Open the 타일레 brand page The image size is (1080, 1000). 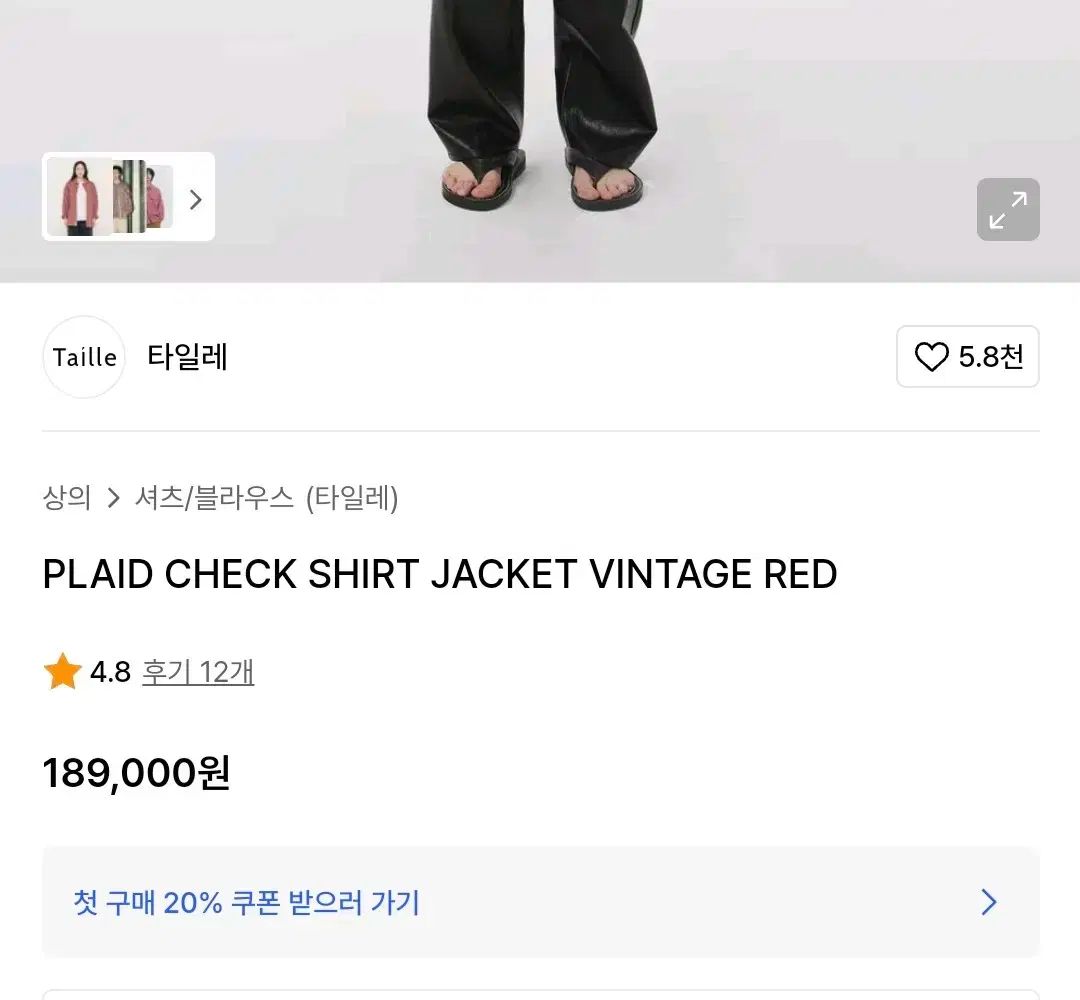coord(187,357)
